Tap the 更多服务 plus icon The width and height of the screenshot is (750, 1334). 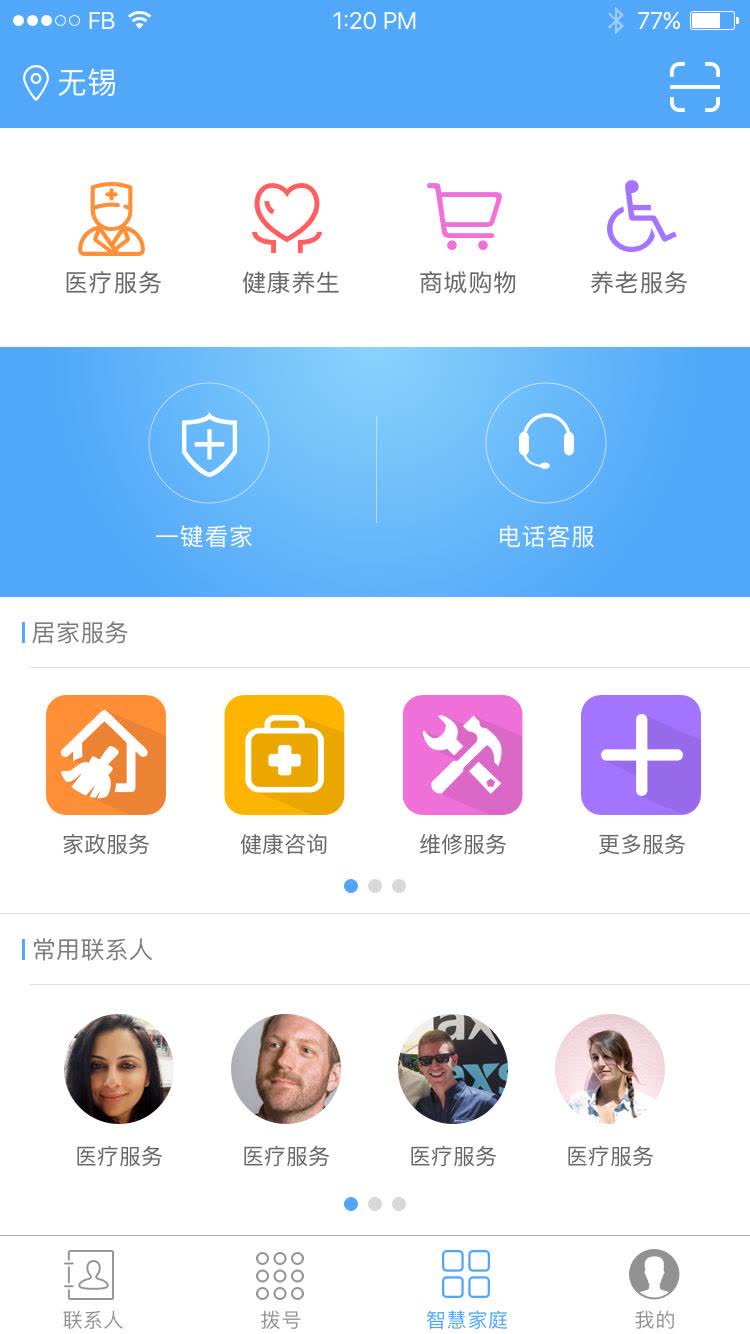(x=640, y=755)
